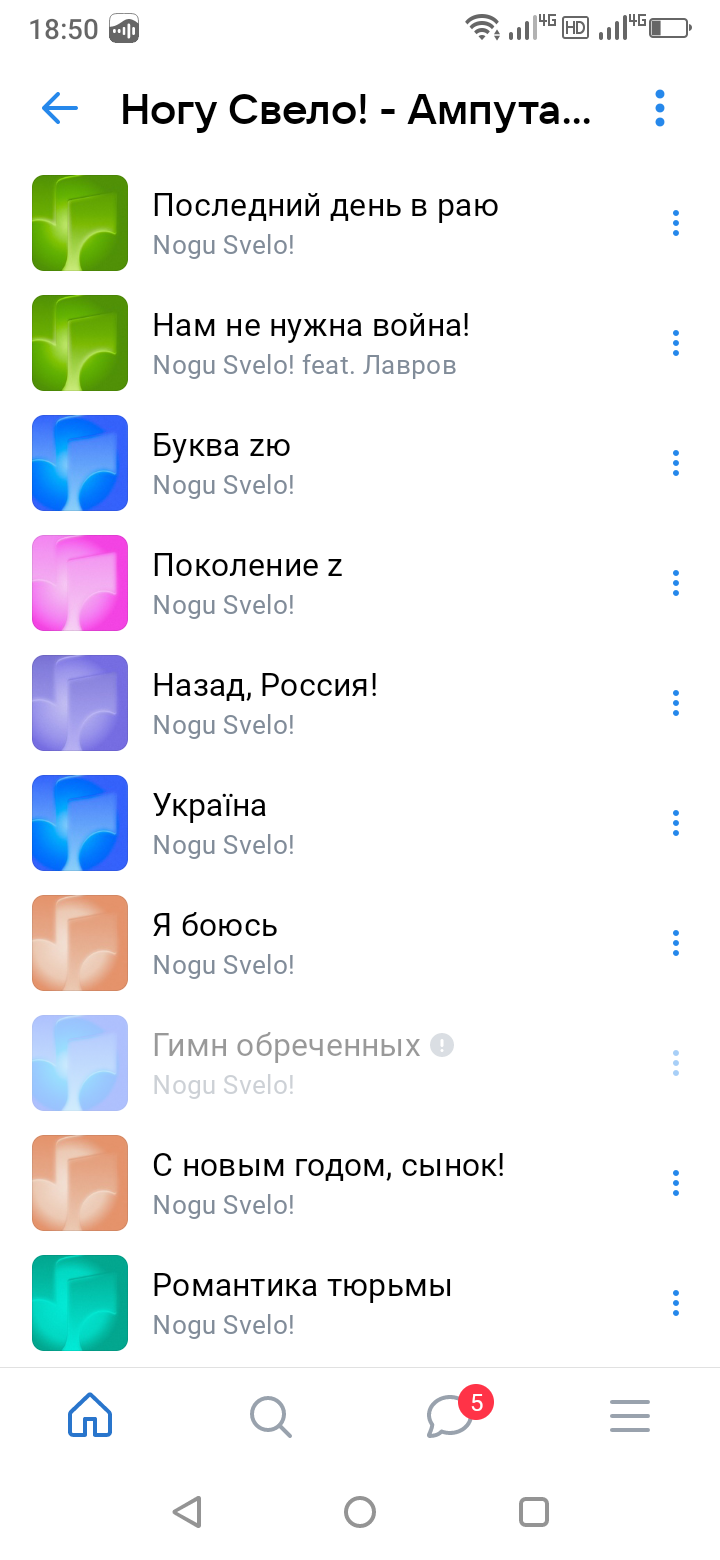
Task: Tap the system back button
Action: (187, 1511)
